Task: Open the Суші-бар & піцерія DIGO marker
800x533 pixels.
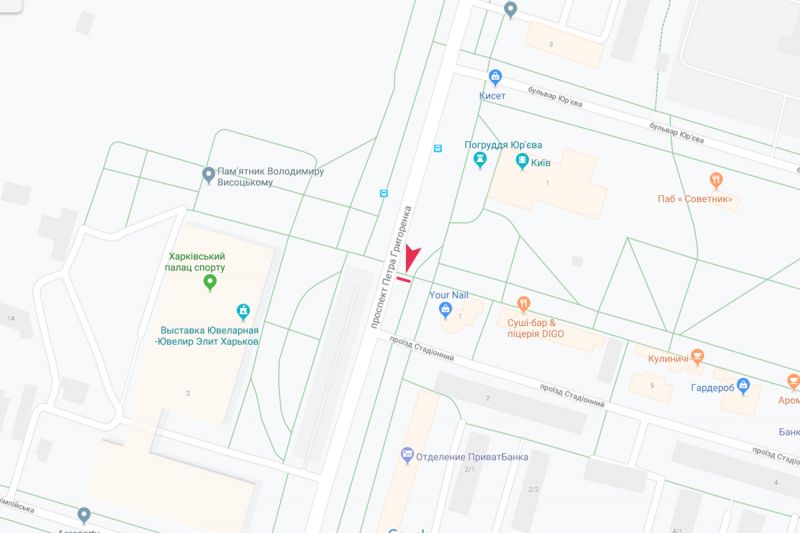Action: tap(523, 303)
